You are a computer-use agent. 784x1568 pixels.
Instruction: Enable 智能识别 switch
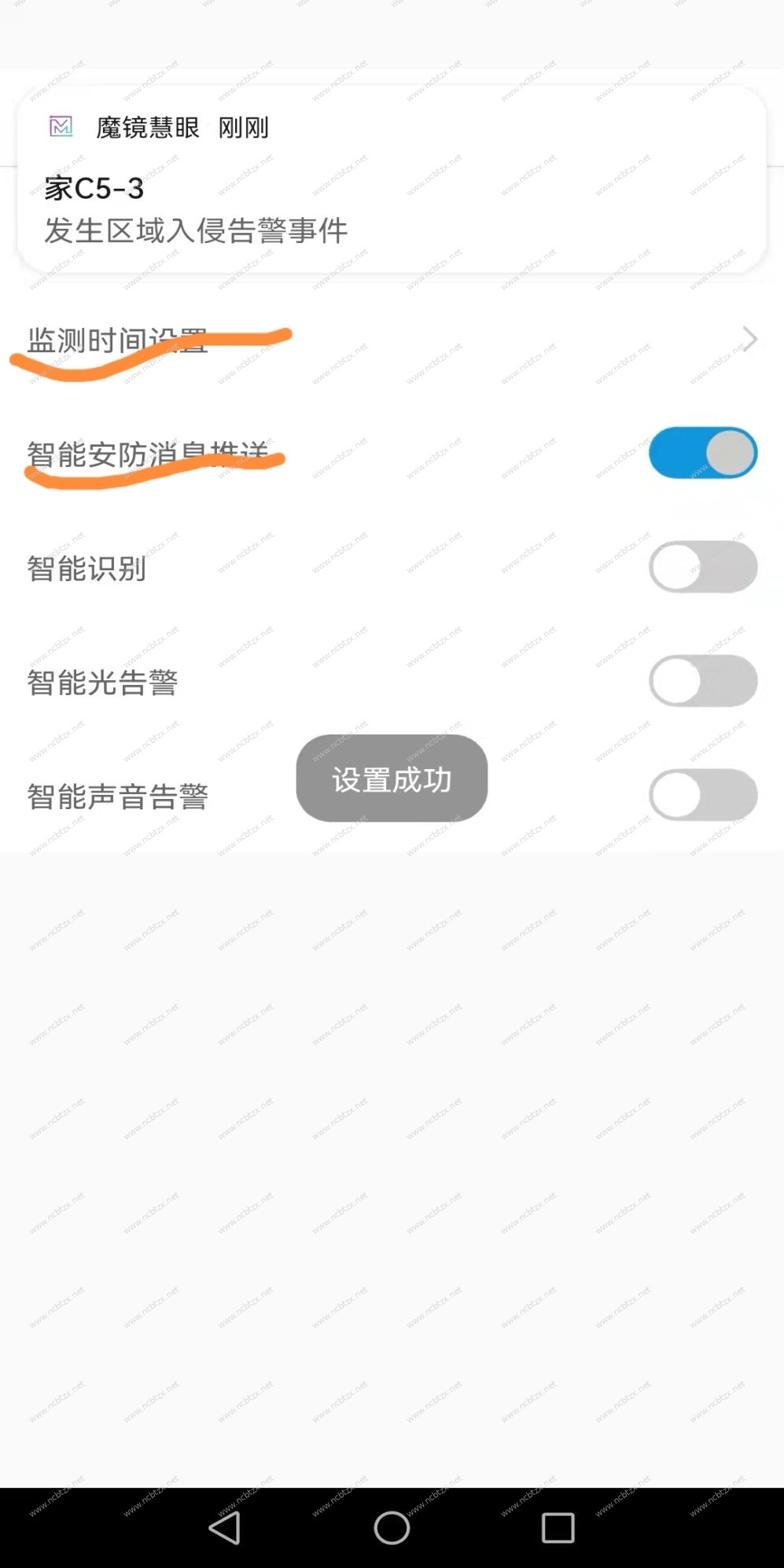pyautogui.click(x=703, y=567)
